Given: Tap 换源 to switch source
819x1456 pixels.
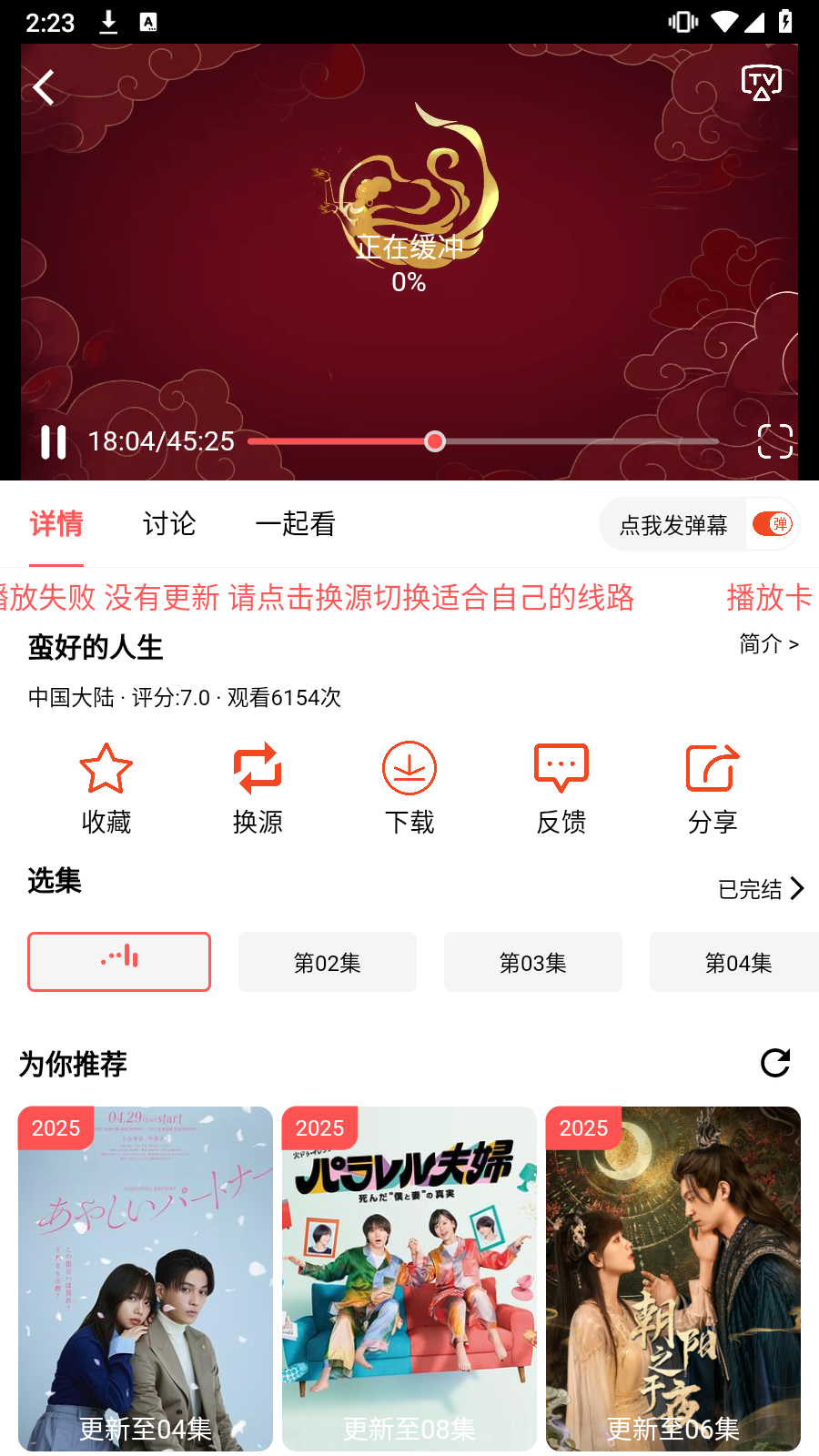Looking at the screenshot, I should point(258,788).
